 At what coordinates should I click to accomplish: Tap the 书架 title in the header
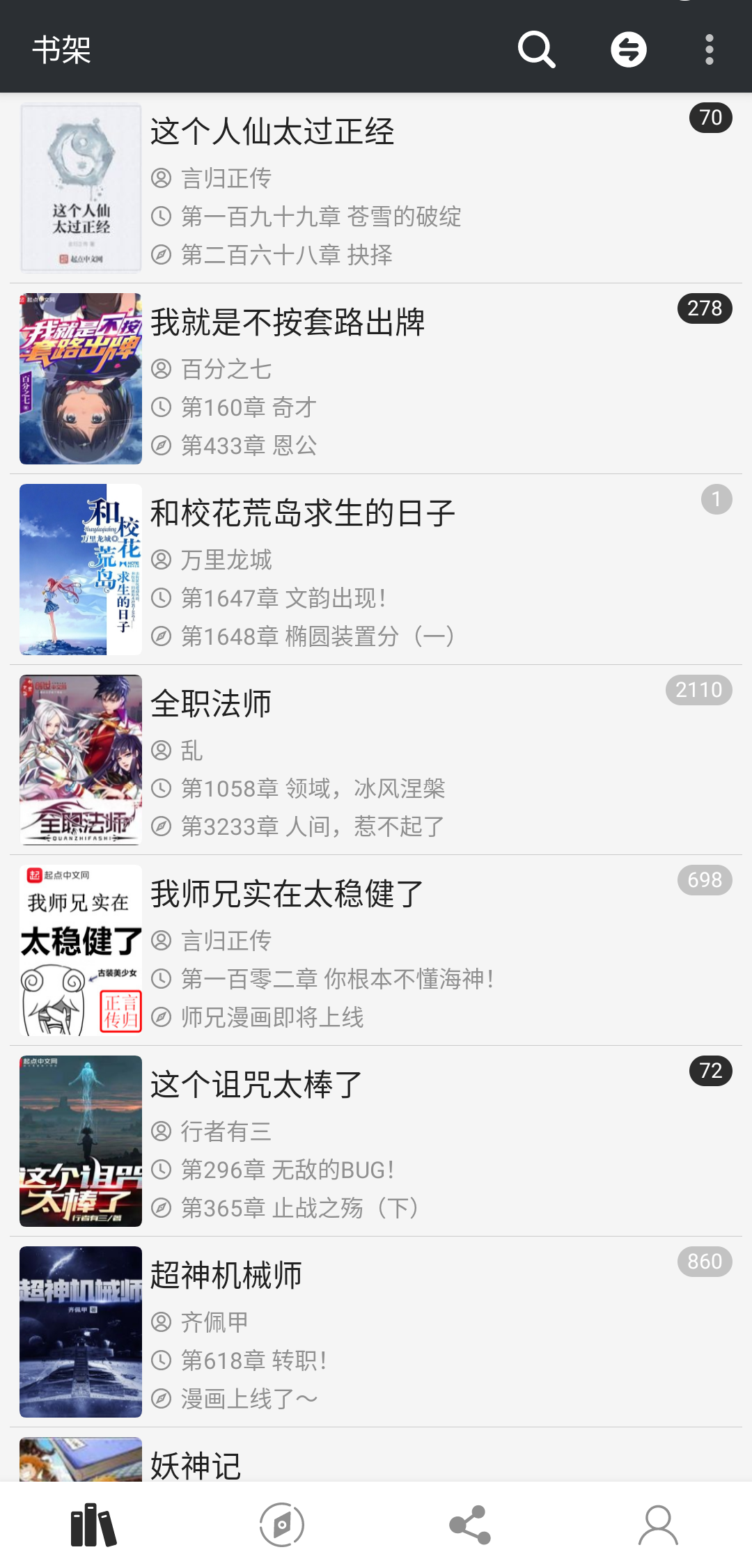63,49
